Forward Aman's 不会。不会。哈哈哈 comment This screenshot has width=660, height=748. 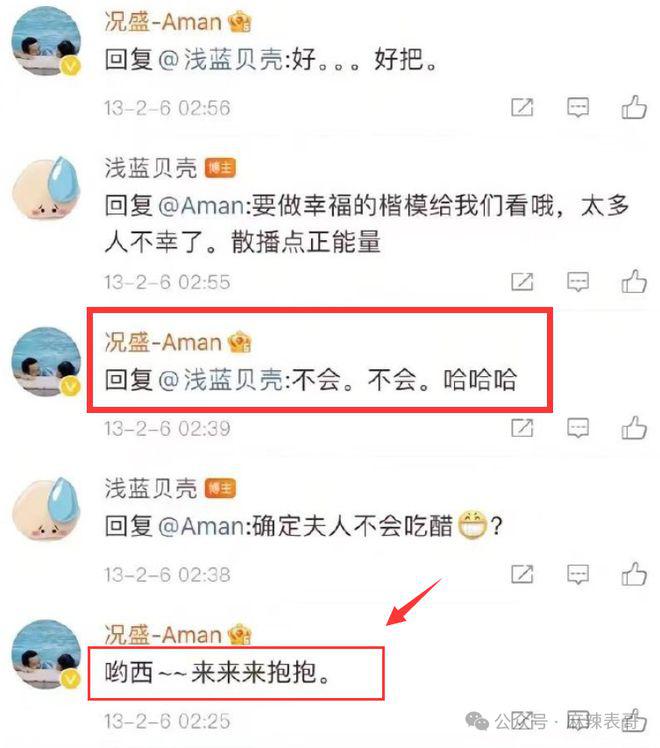[x=522, y=428]
